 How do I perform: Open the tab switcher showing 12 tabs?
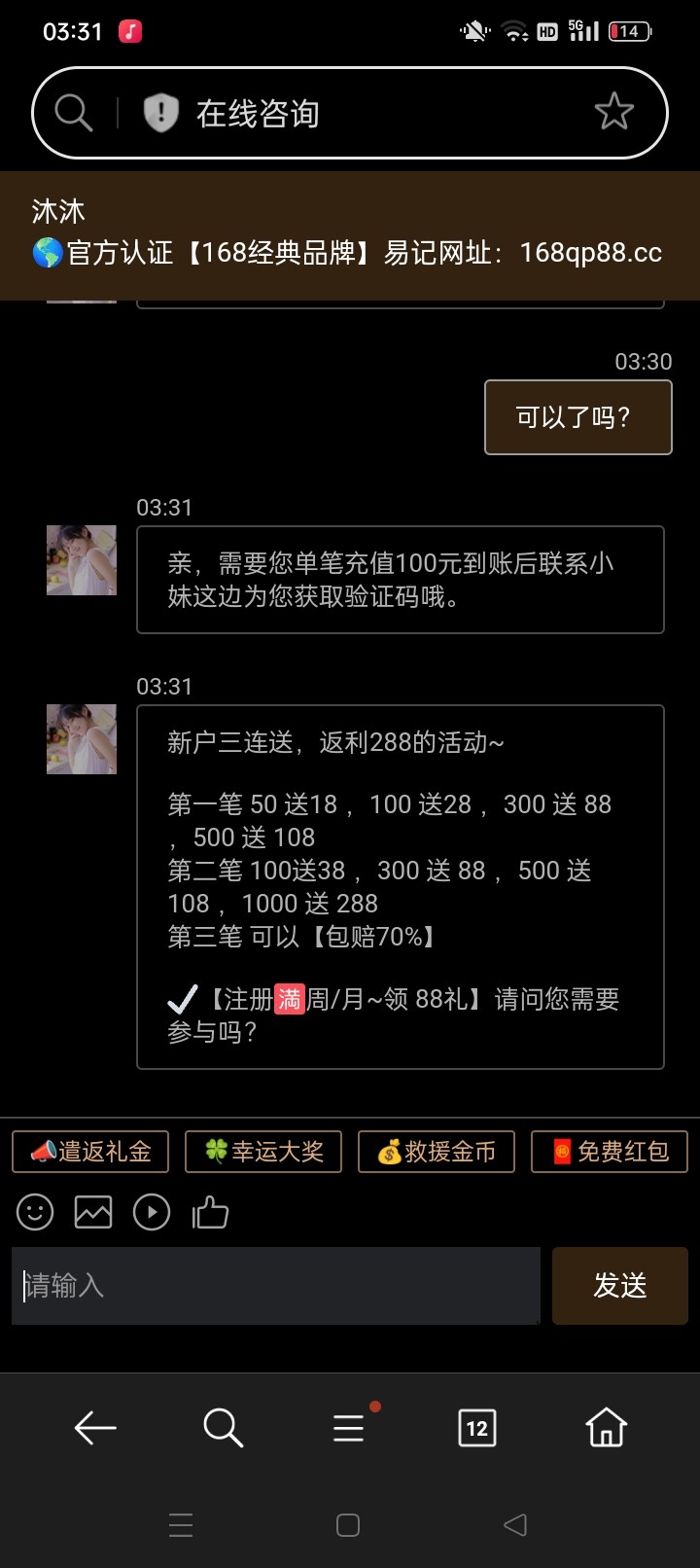[x=476, y=1427]
